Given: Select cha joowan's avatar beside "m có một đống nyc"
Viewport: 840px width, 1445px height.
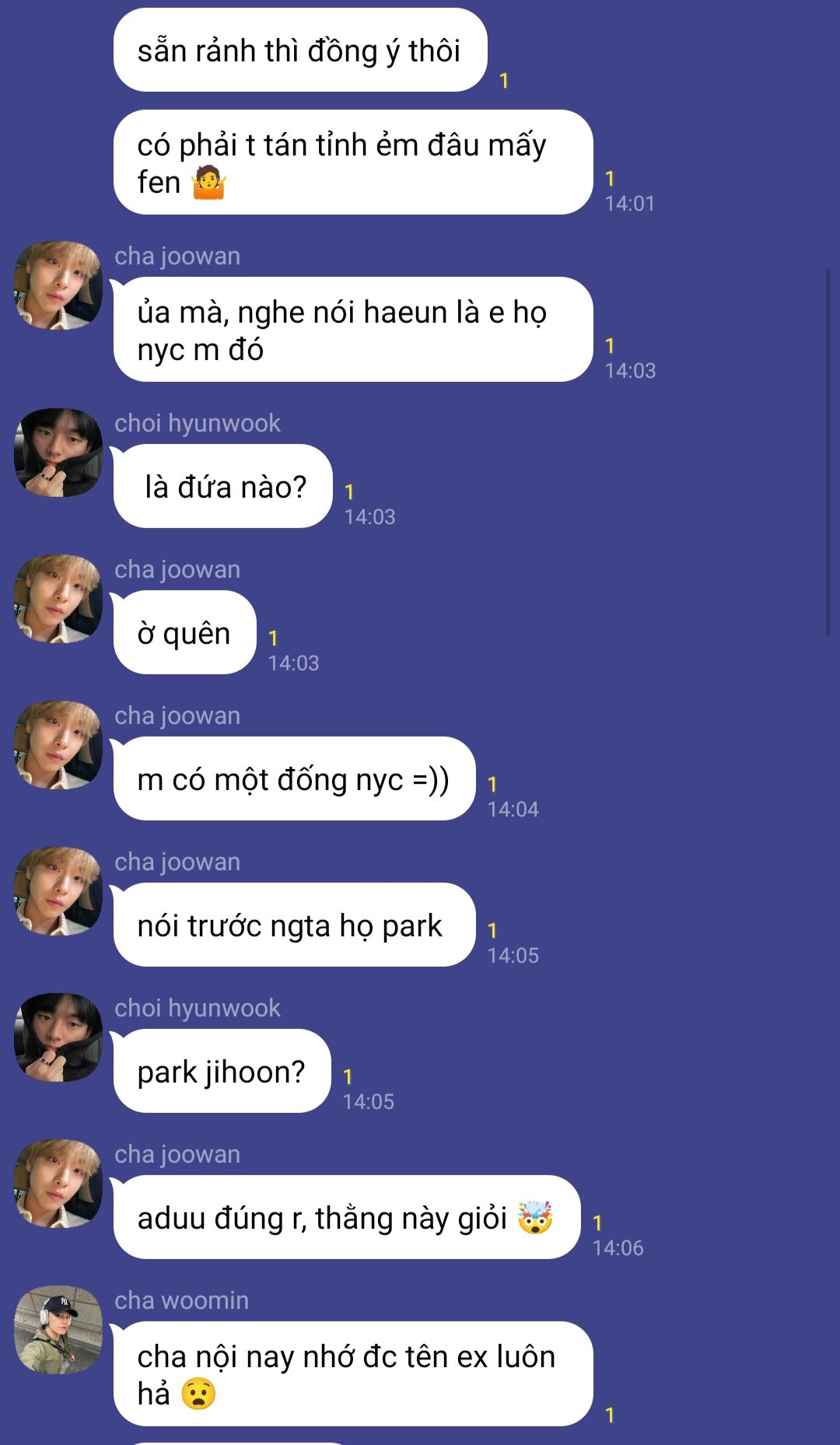Looking at the screenshot, I should click(x=58, y=745).
